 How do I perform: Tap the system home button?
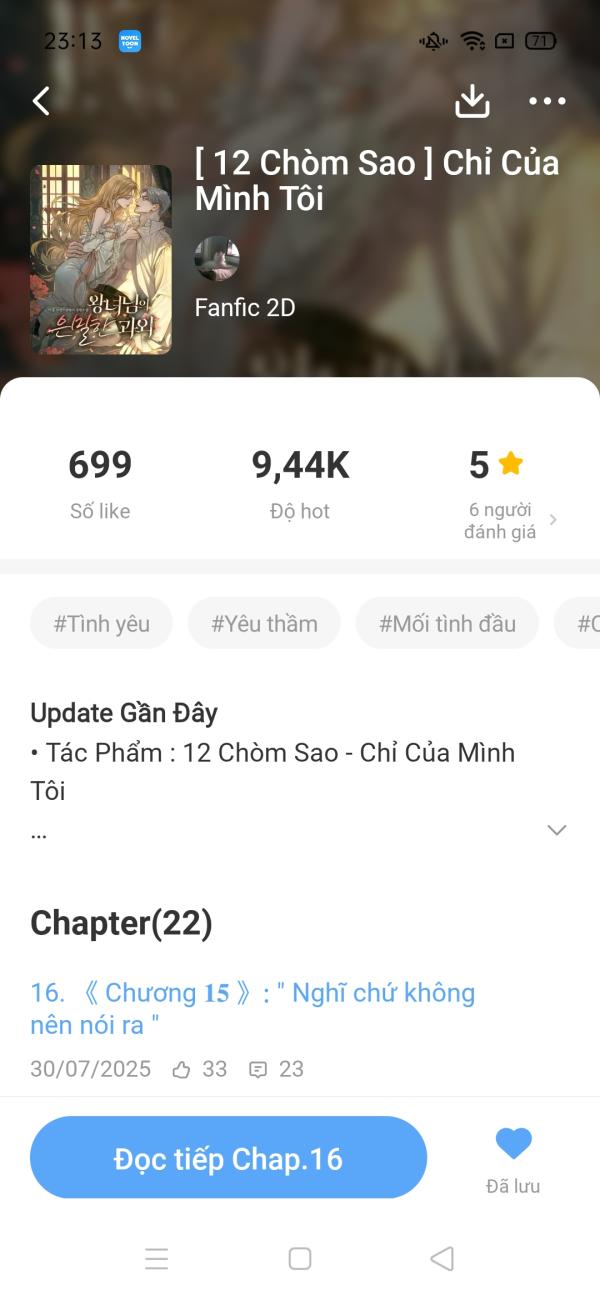300,1258
